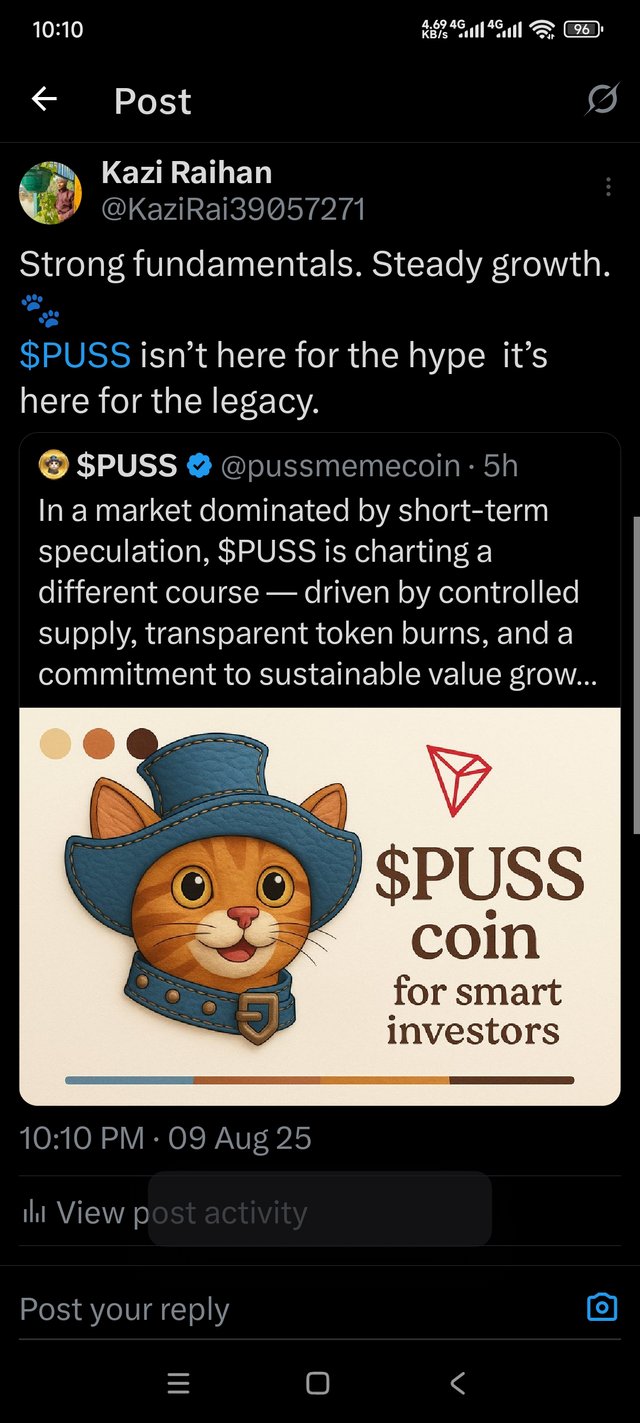Go back from the Post screen
640x1423 pixels.
44,99
